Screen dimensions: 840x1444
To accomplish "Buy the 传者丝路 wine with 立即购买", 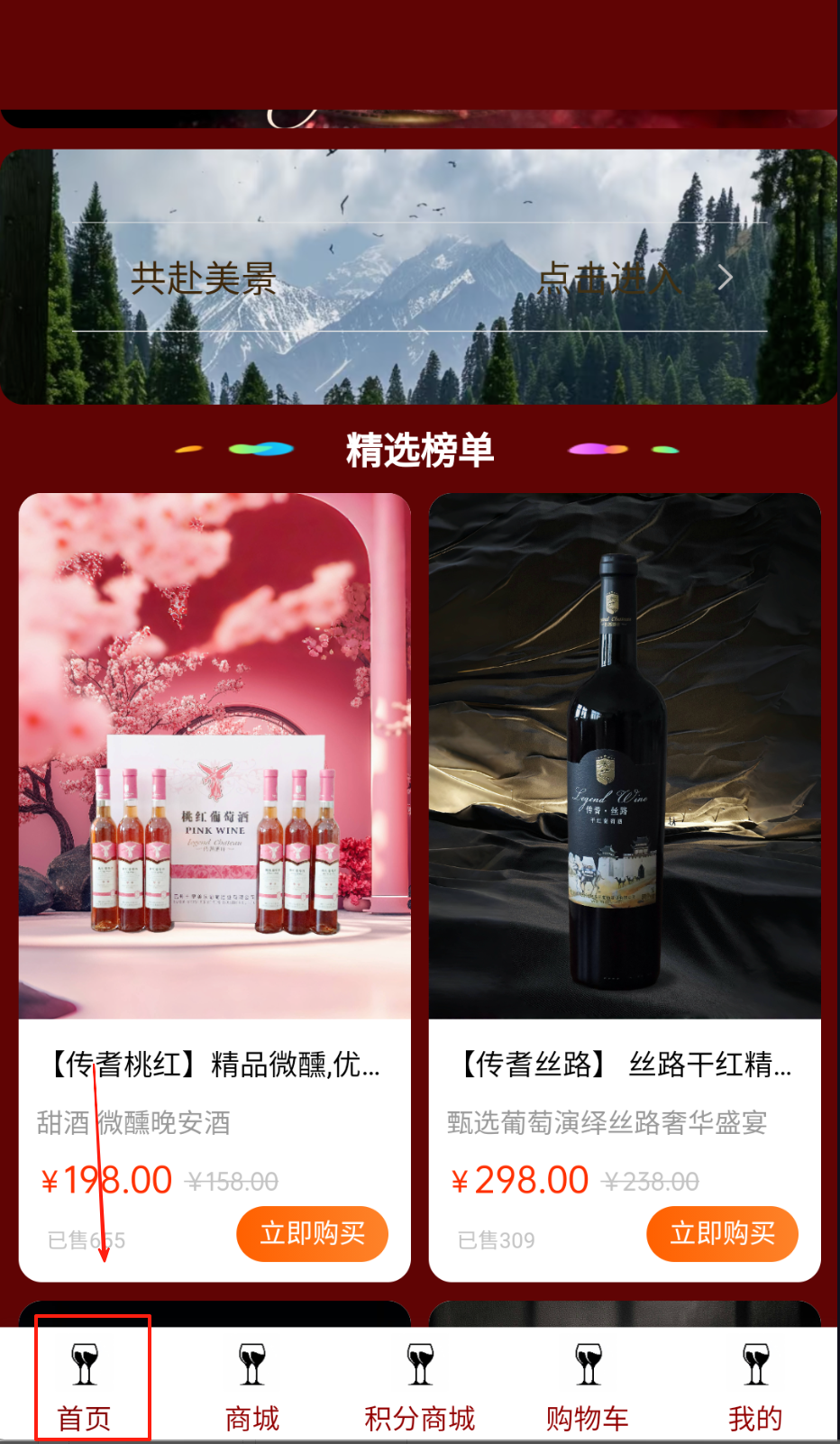I will point(722,1233).
